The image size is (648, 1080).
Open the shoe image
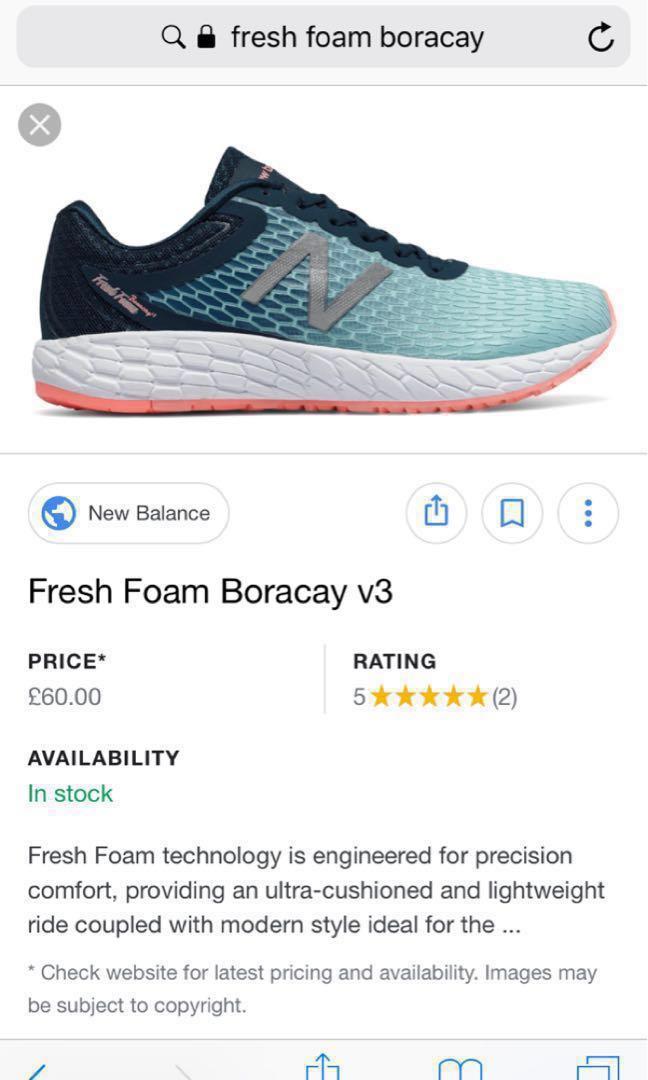pos(324,279)
